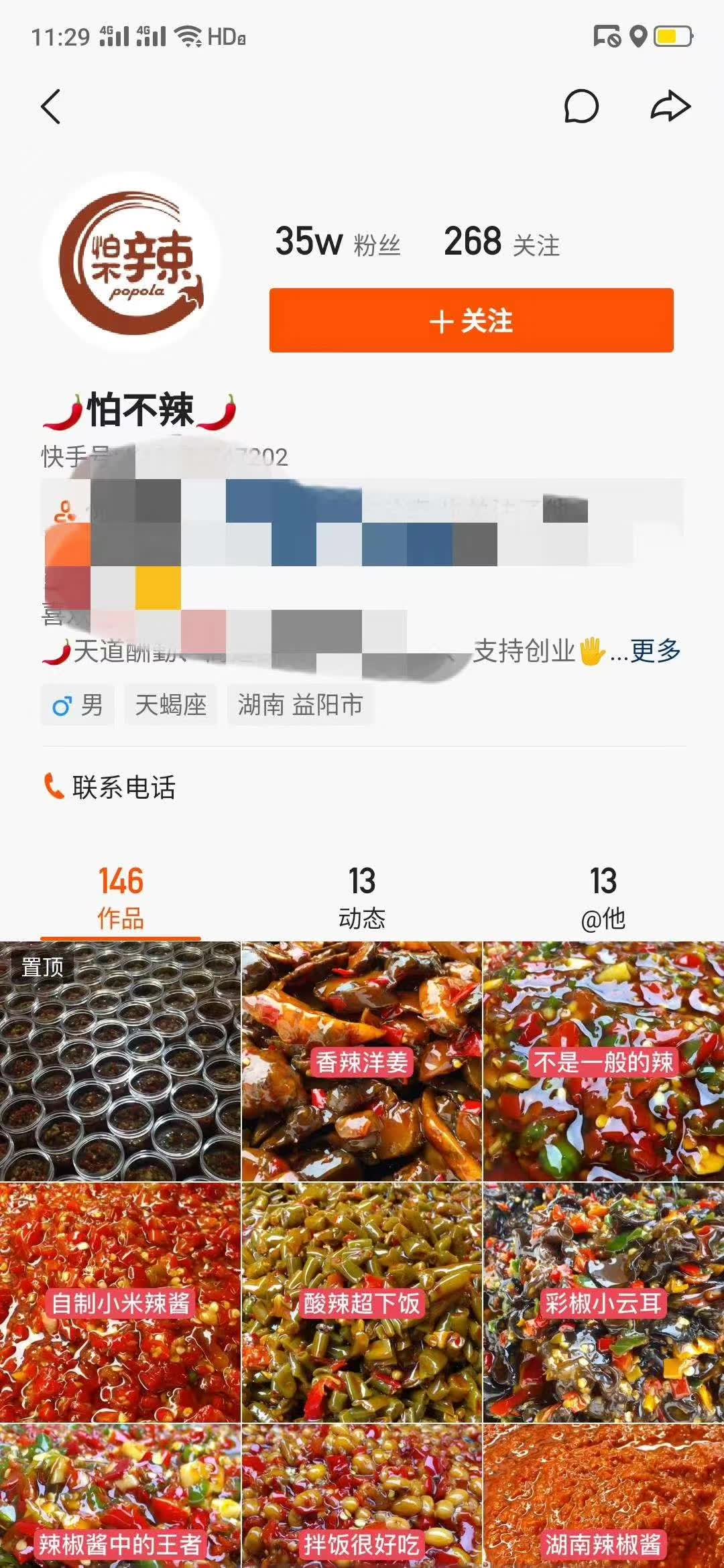
Task: Share this profile via the share arrow
Action: (x=670, y=107)
